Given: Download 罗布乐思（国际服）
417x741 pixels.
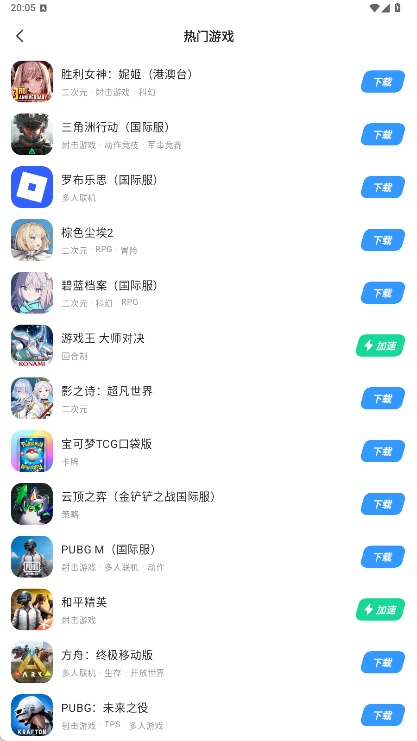Looking at the screenshot, I should click(383, 187).
